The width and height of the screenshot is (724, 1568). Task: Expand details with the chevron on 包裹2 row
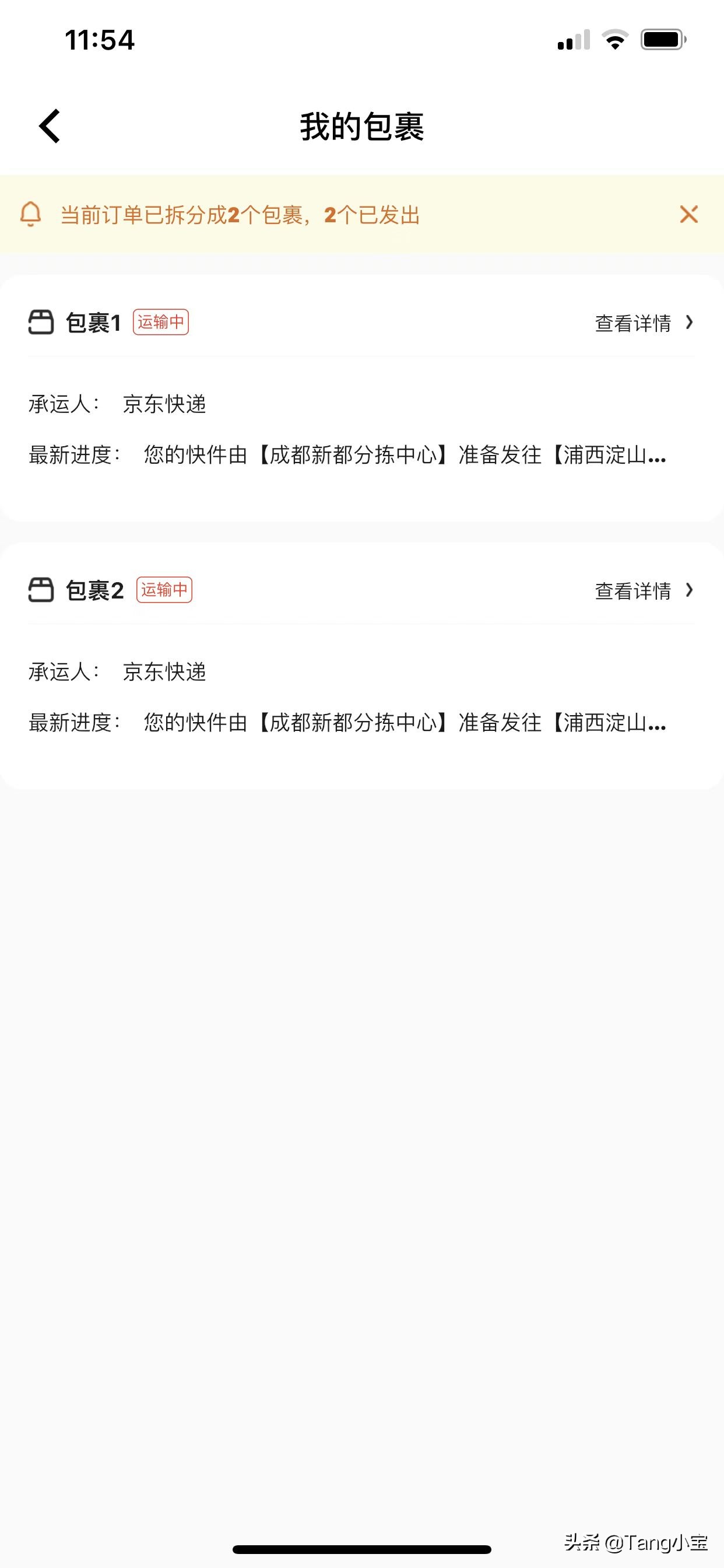point(688,590)
